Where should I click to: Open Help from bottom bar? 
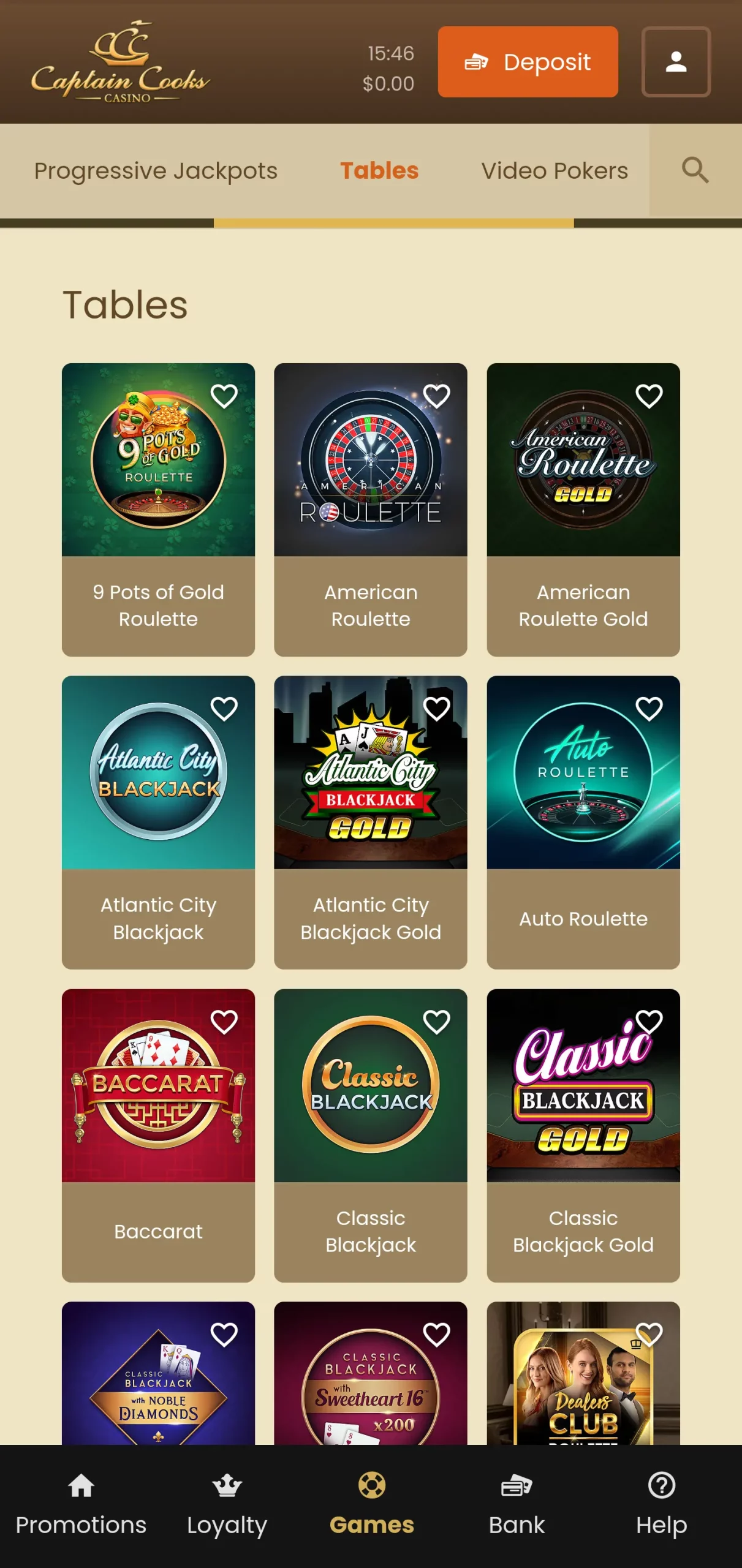tap(662, 1505)
